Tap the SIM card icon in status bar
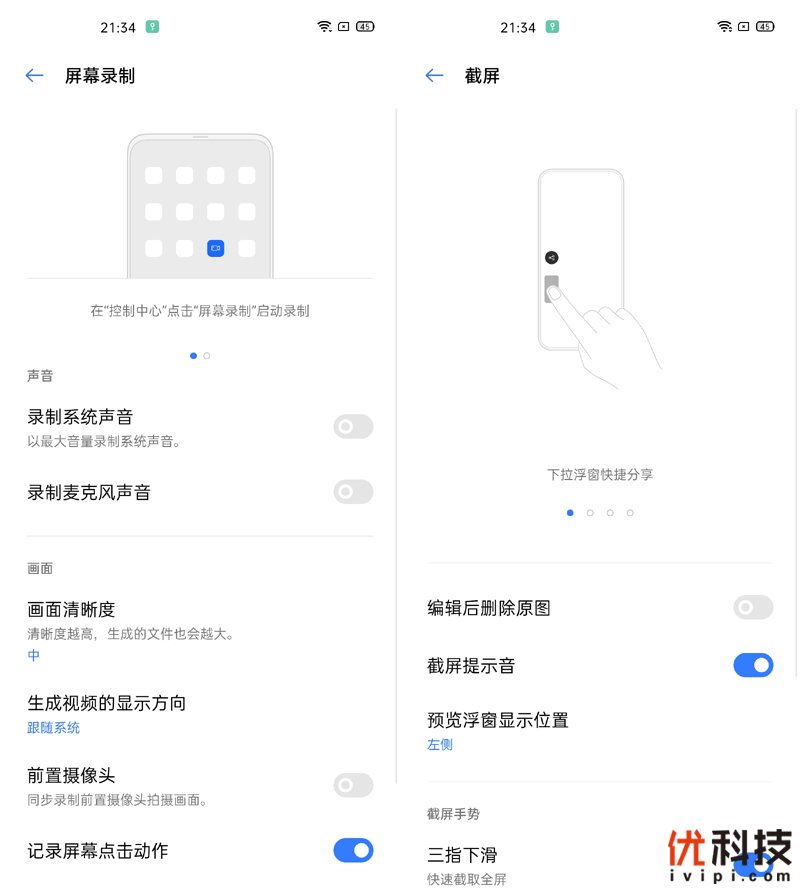The height and width of the screenshot is (889, 800). pos(344,27)
